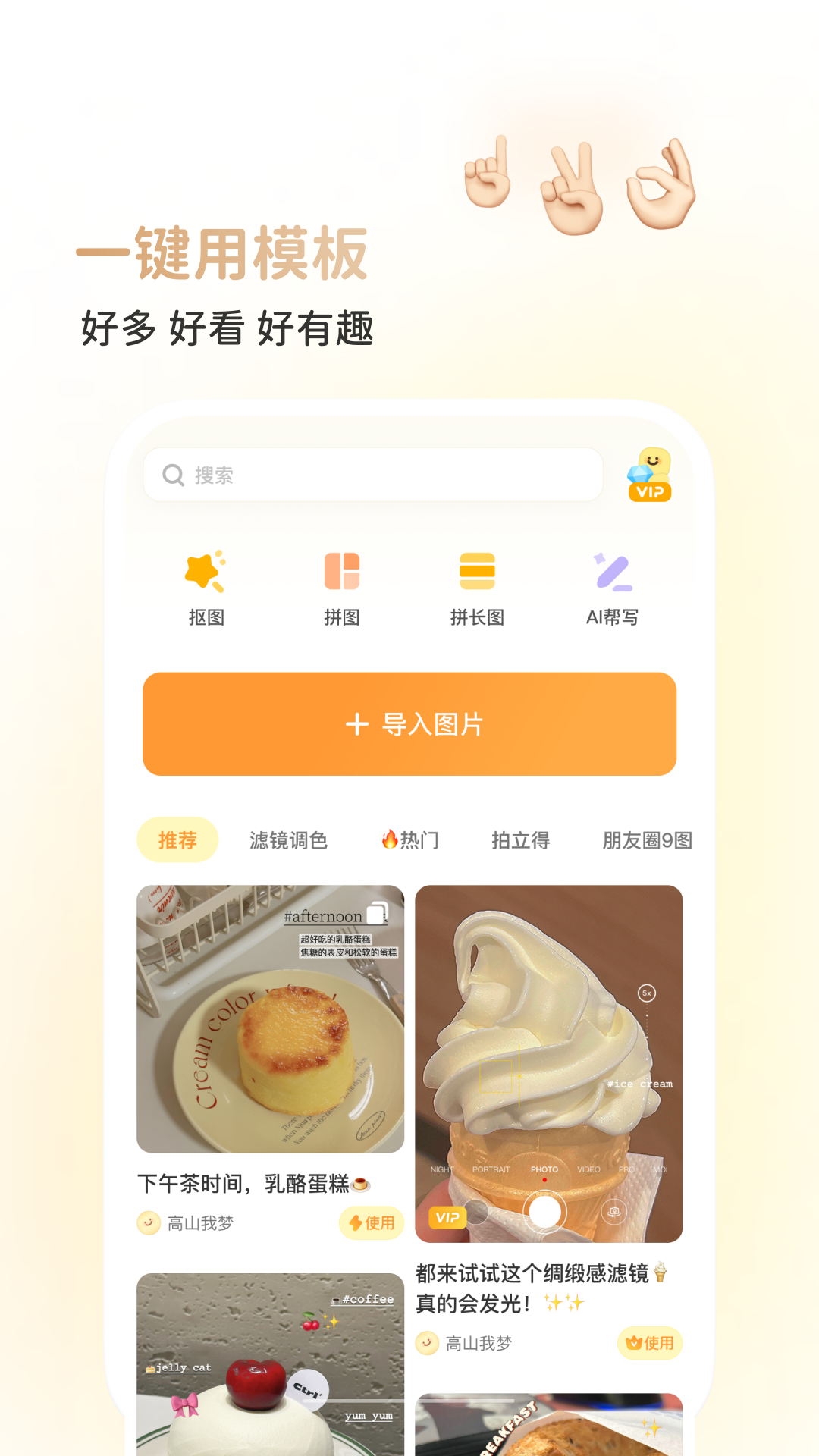Use the cheesecake template via its 使用 button
The image size is (819, 1456).
coord(371,1223)
